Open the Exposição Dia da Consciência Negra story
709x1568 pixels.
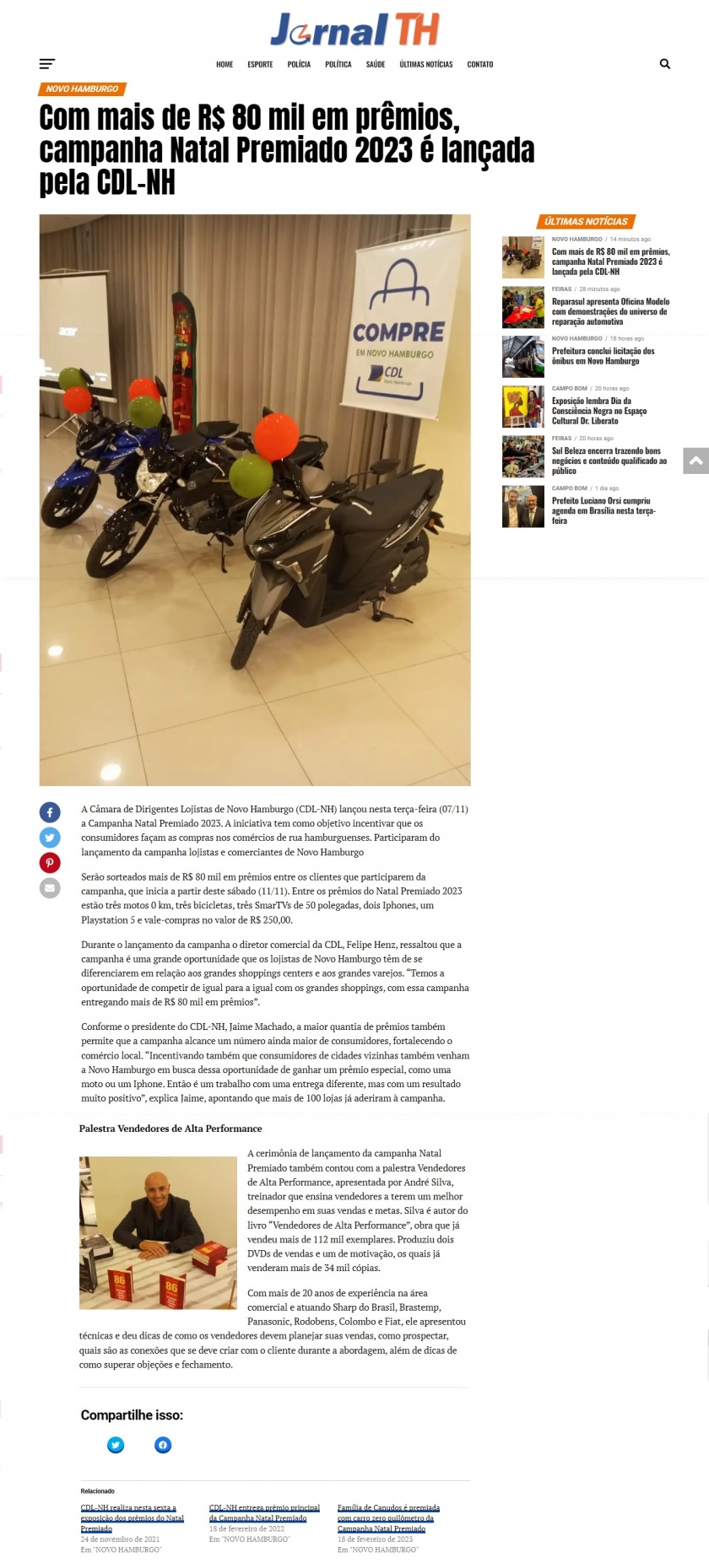pyautogui.click(x=599, y=411)
